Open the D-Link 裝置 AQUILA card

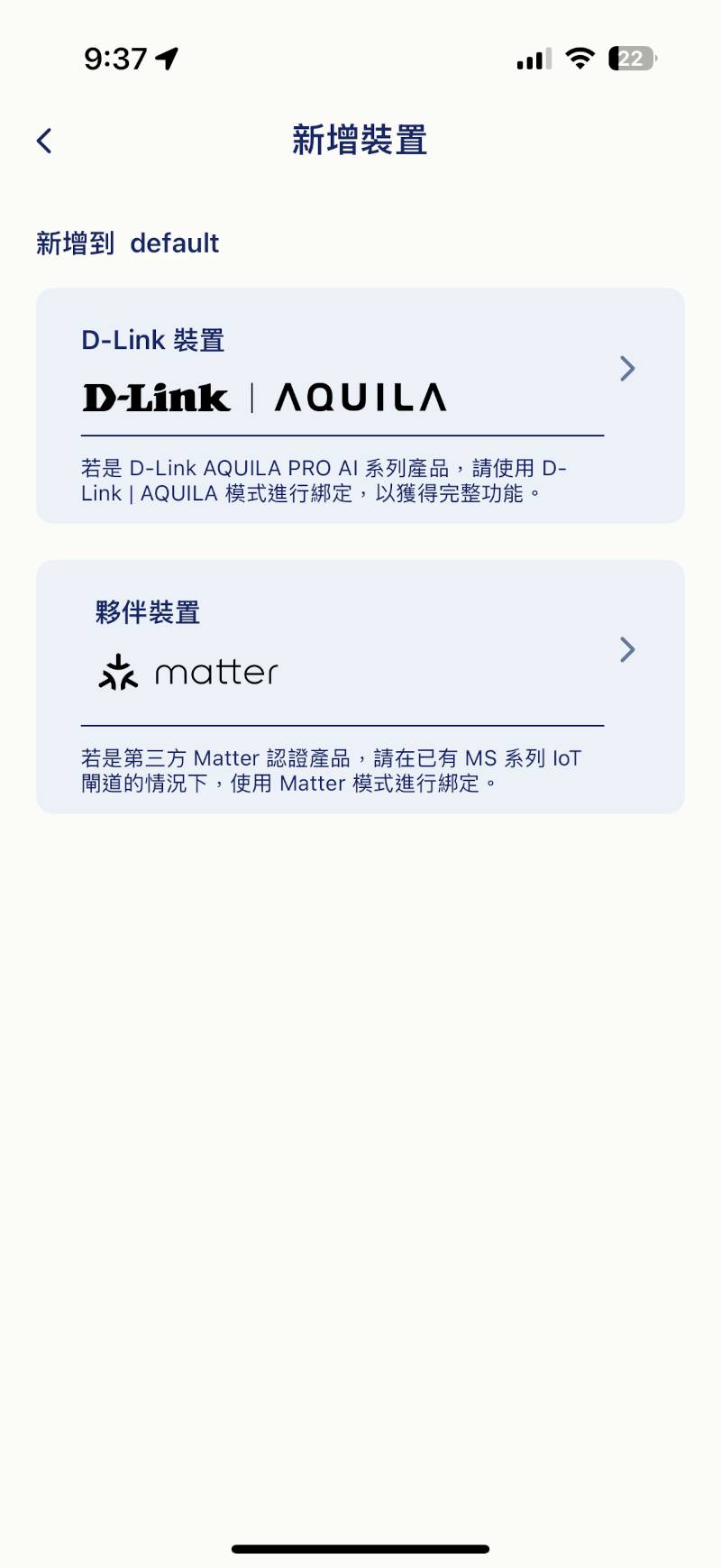pos(360,405)
